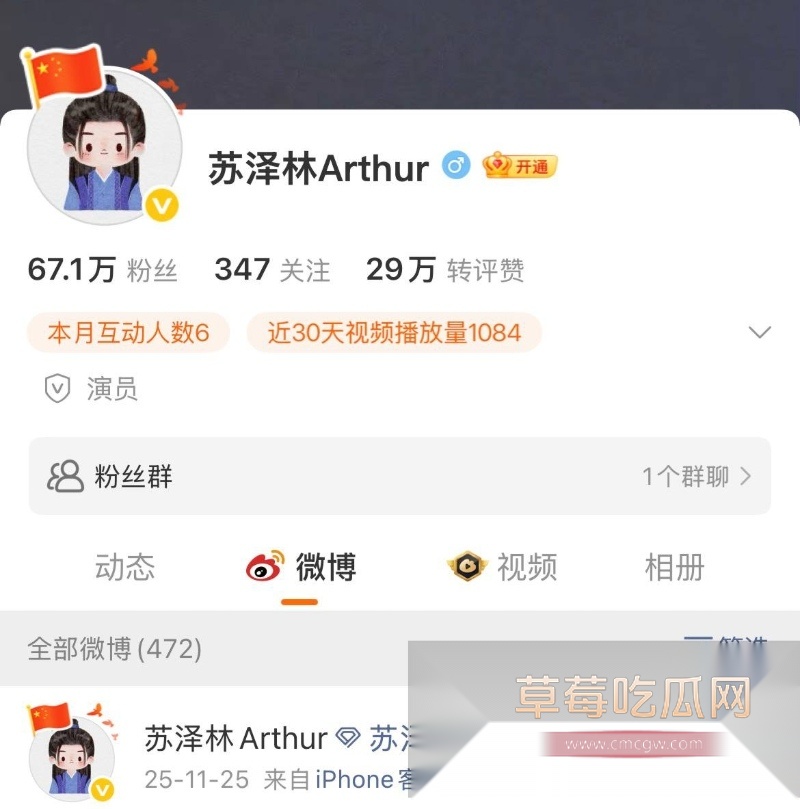This screenshot has height=809, width=800.
Task: Collapse the stats tags using the down chevron
Action: click(761, 331)
